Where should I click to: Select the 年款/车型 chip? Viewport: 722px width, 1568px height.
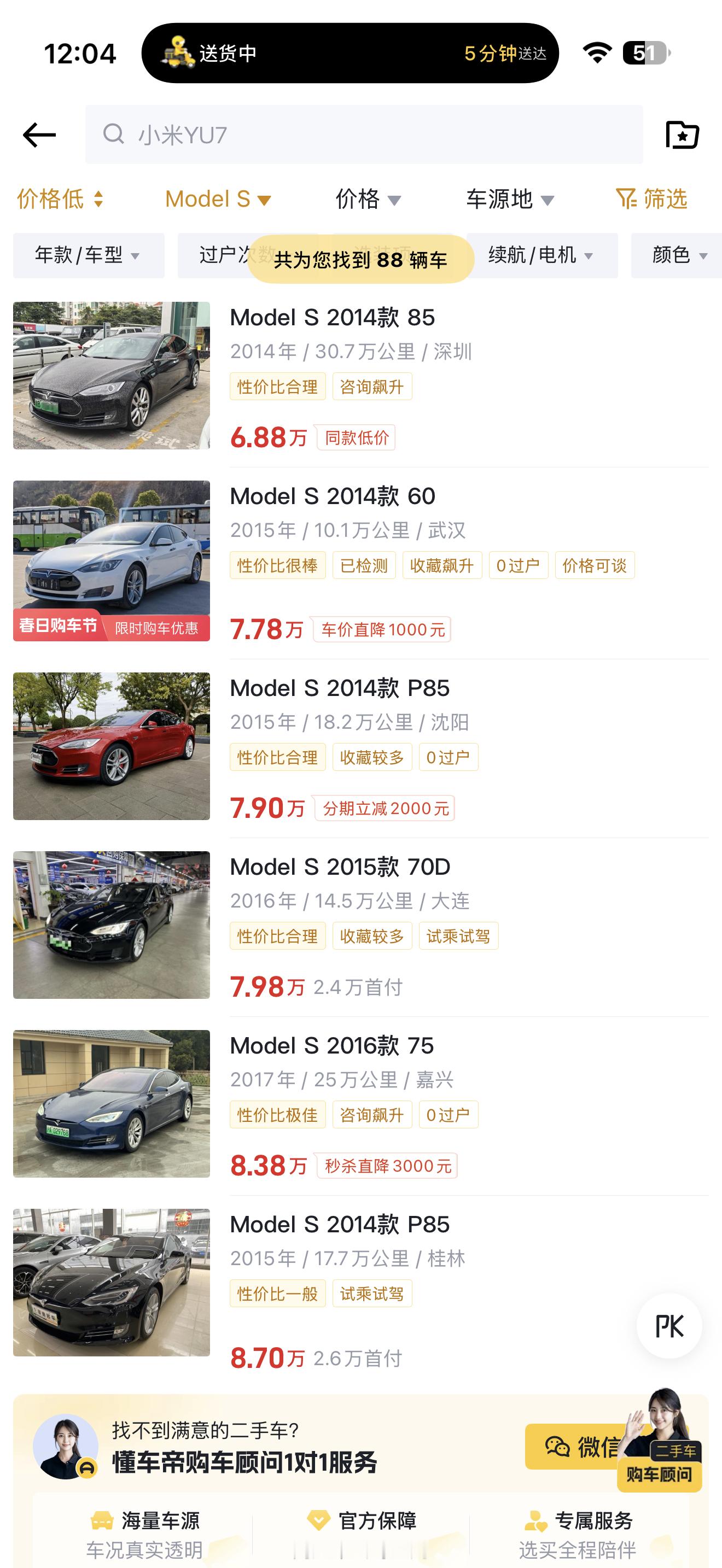(88, 255)
